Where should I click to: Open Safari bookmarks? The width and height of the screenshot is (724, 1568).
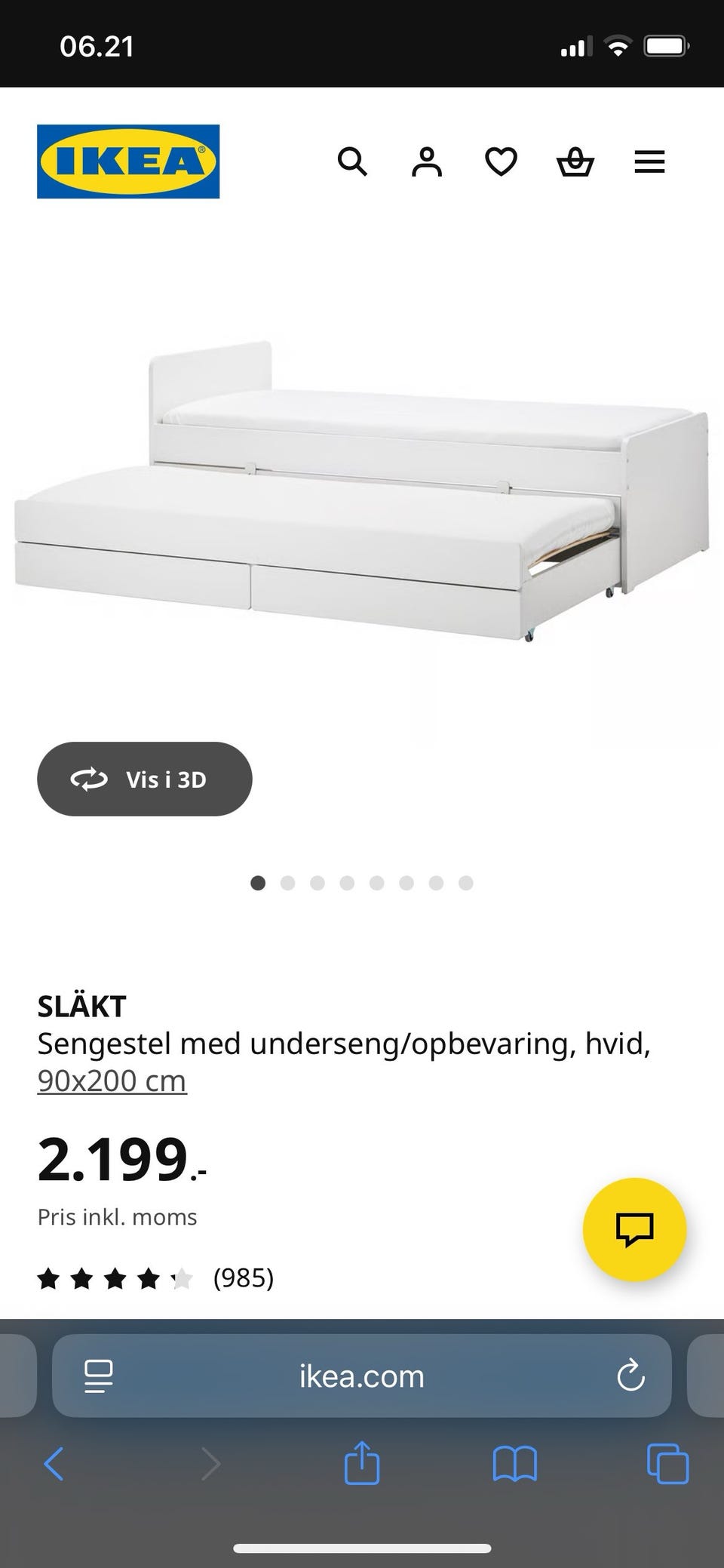point(514,1464)
